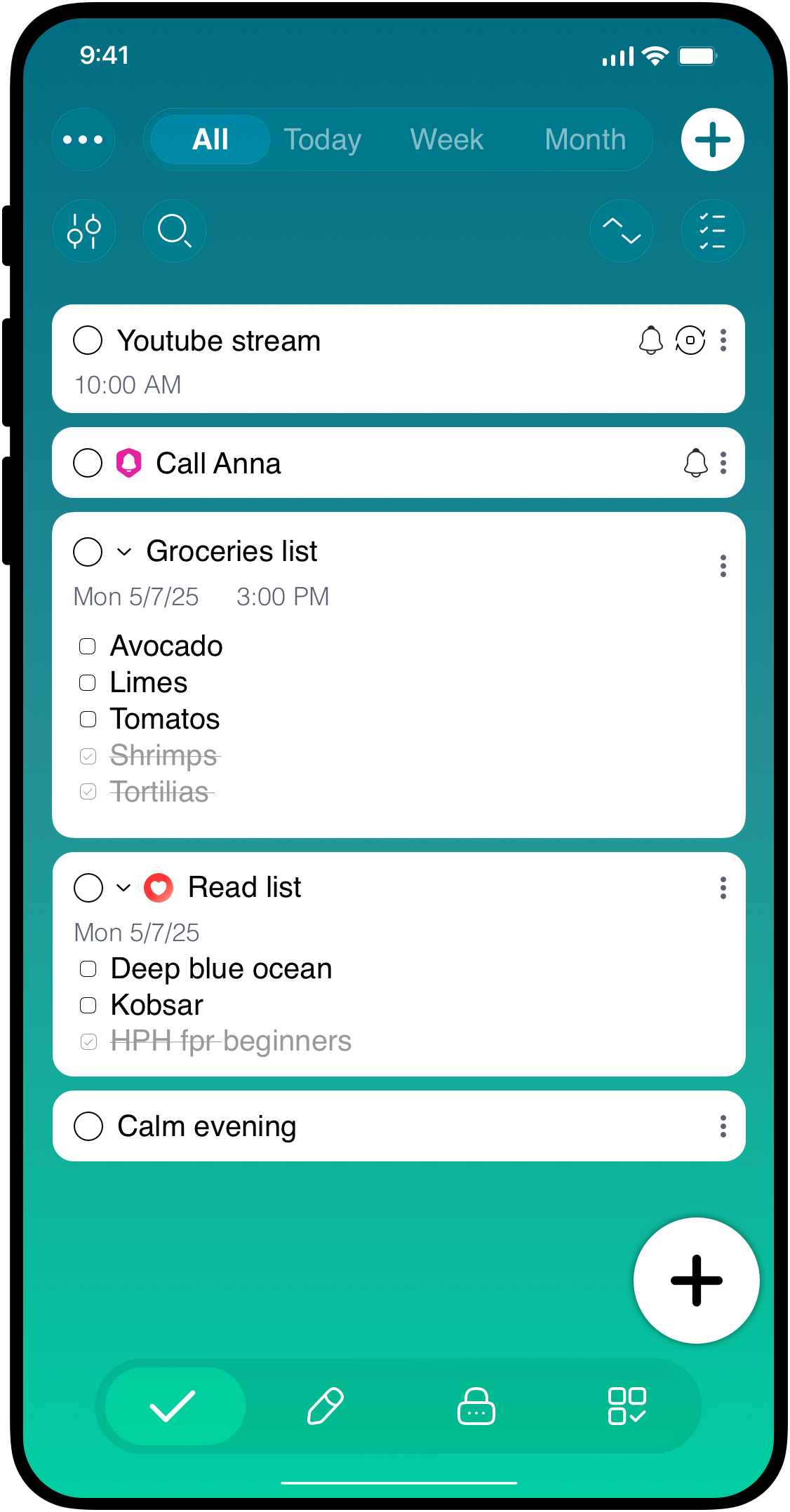Tap the plus button in top bar

tap(712, 140)
